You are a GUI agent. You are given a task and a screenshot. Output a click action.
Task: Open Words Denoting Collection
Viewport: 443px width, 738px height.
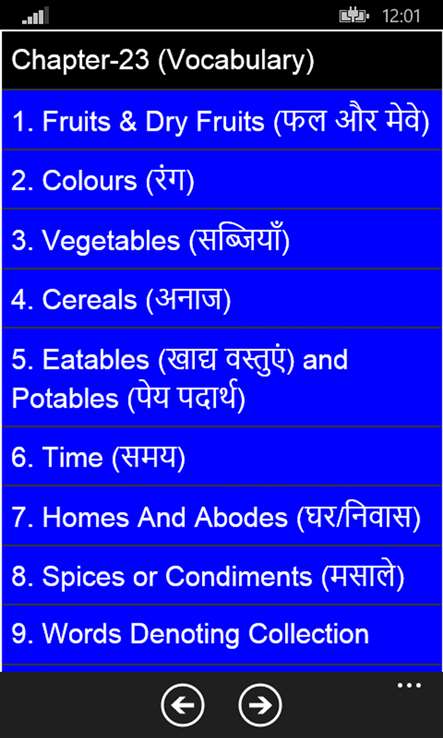pyautogui.click(x=221, y=634)
